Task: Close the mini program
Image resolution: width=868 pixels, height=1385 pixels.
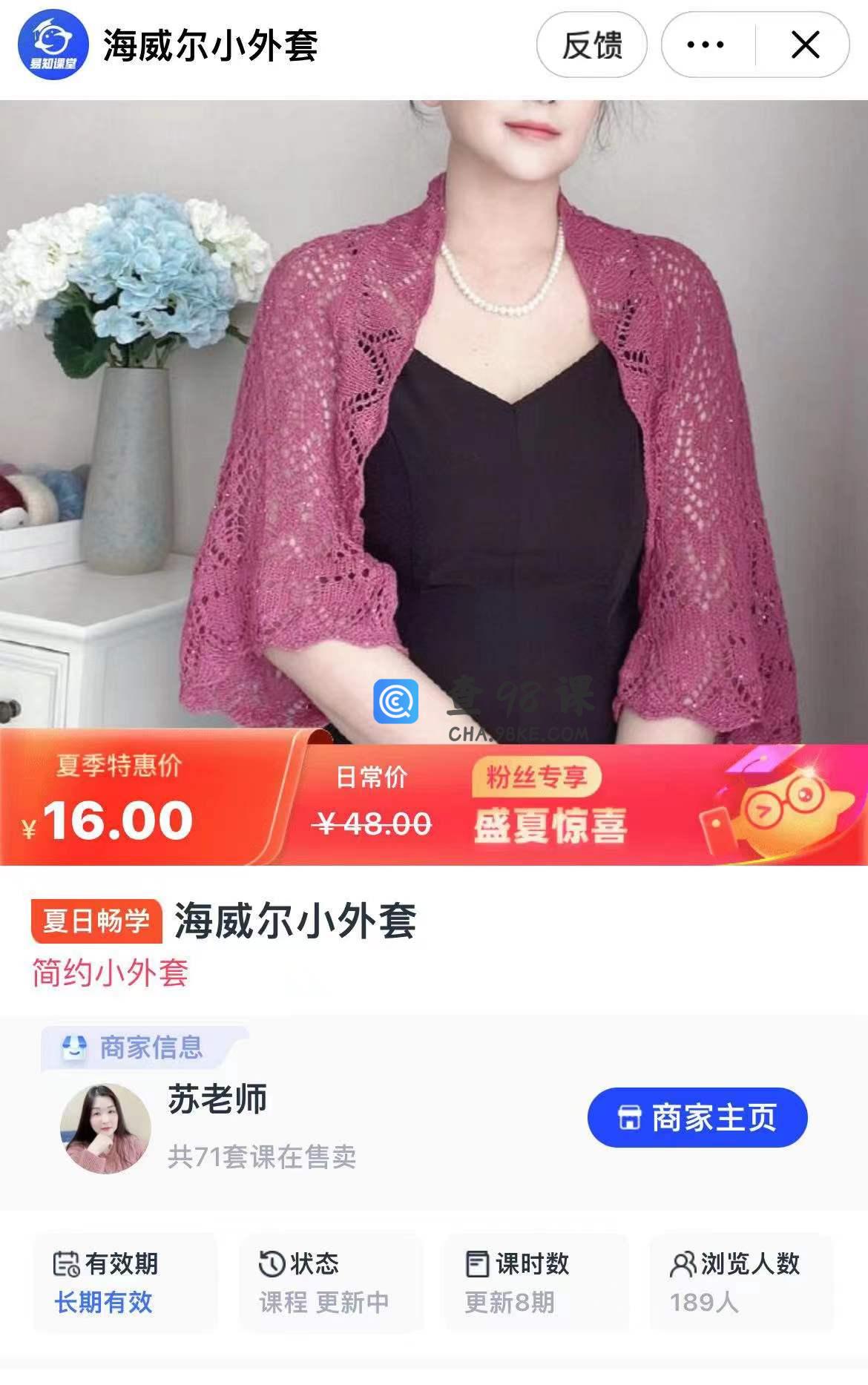Action: pyautogui.click(x=805, y=45)
